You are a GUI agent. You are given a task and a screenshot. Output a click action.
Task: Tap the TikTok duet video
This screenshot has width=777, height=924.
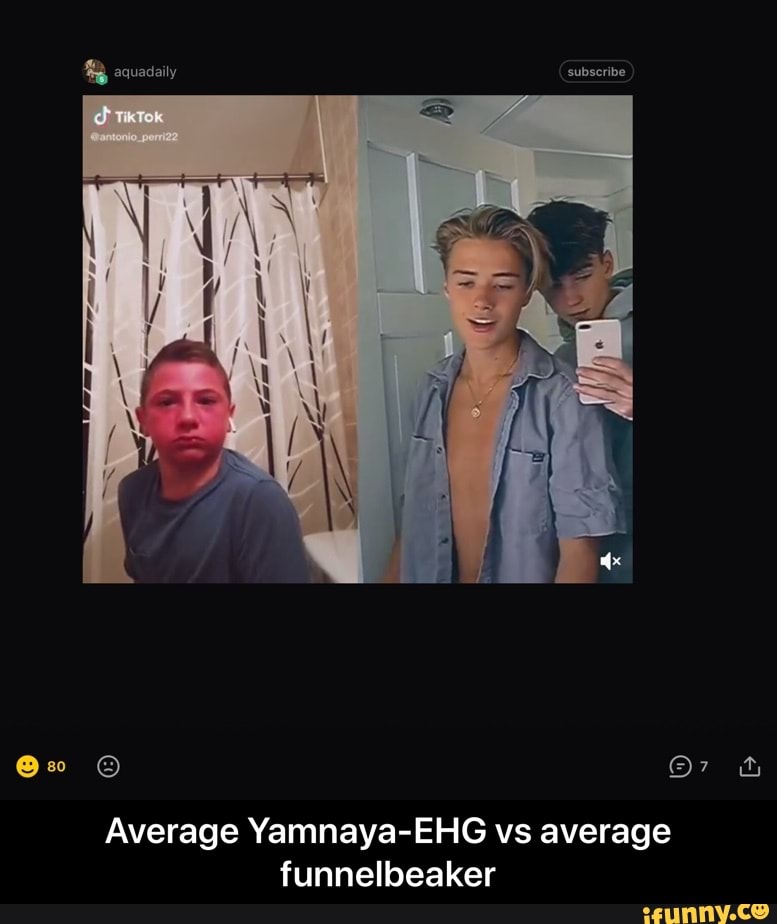click(x=357, y=338)
